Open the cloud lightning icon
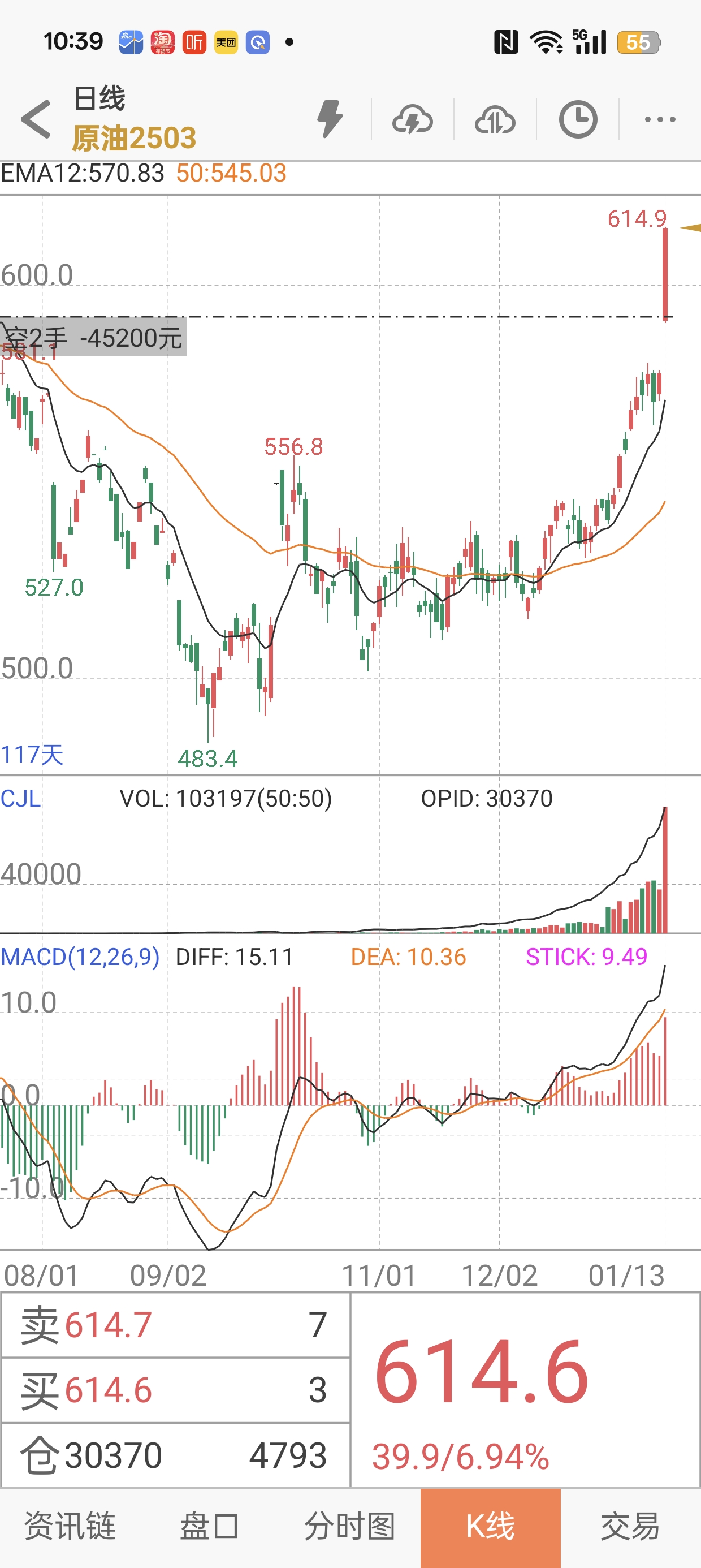701x1568 pixels. coord(413,119)
